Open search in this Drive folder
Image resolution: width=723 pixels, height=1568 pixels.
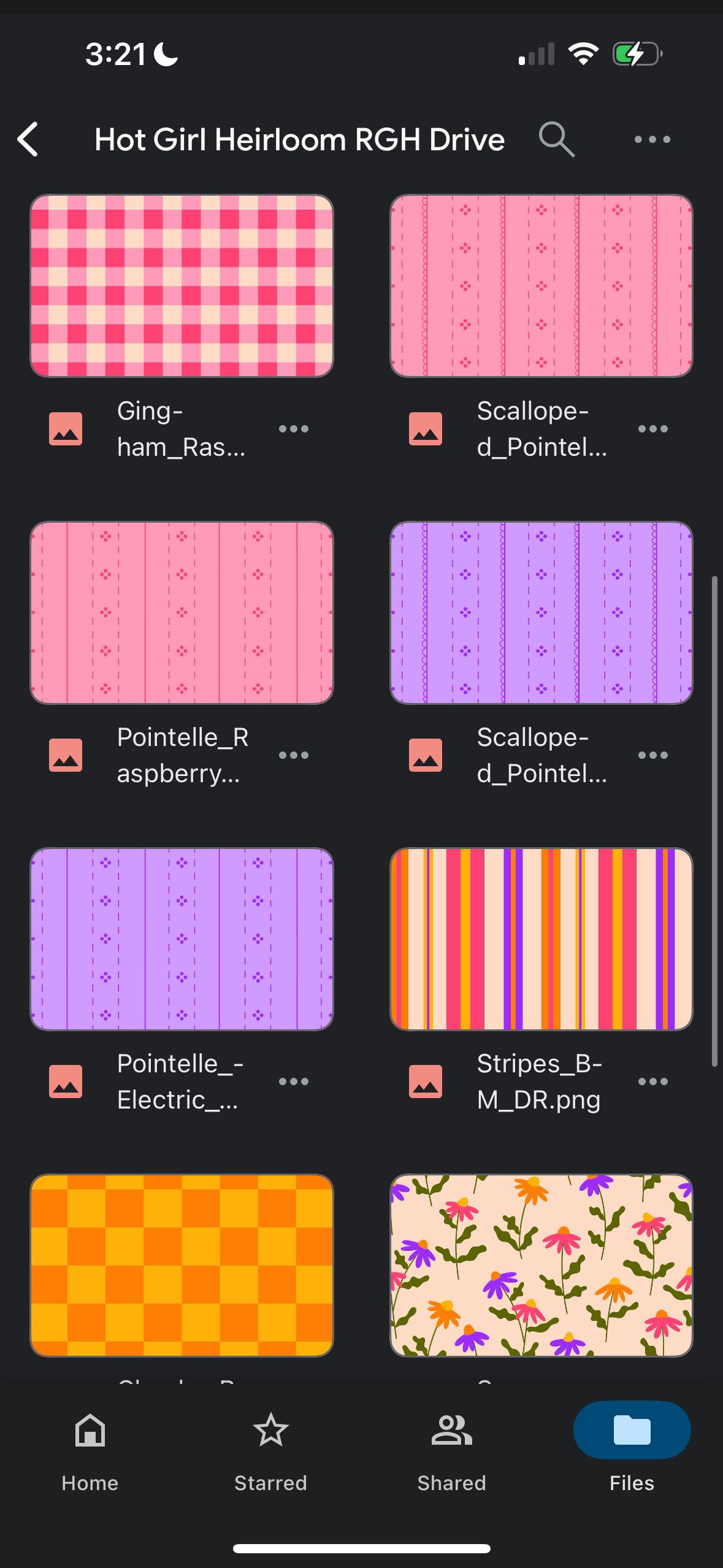point(556,139)
